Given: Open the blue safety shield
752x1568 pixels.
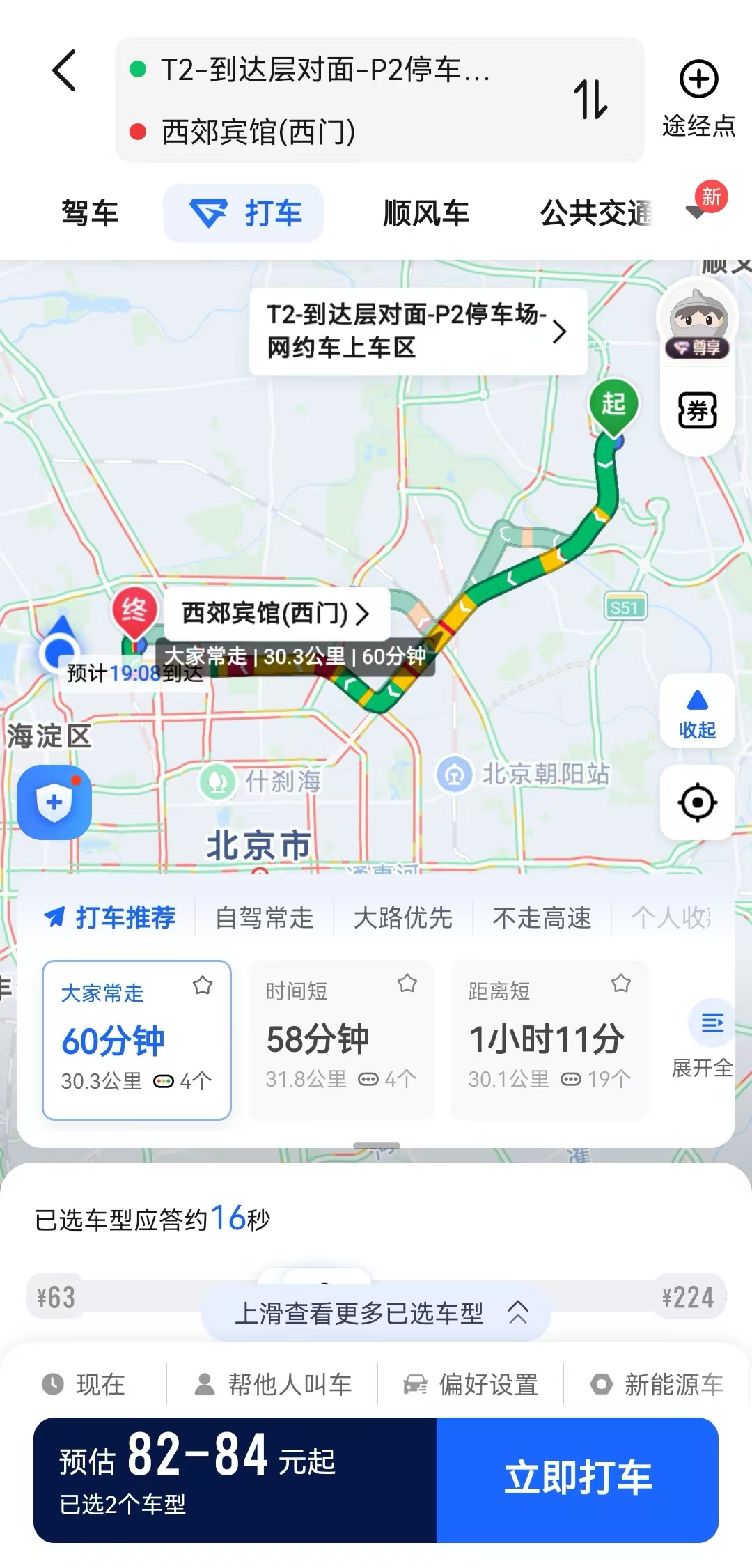Looking at the screenshot, I should point(54,802).
